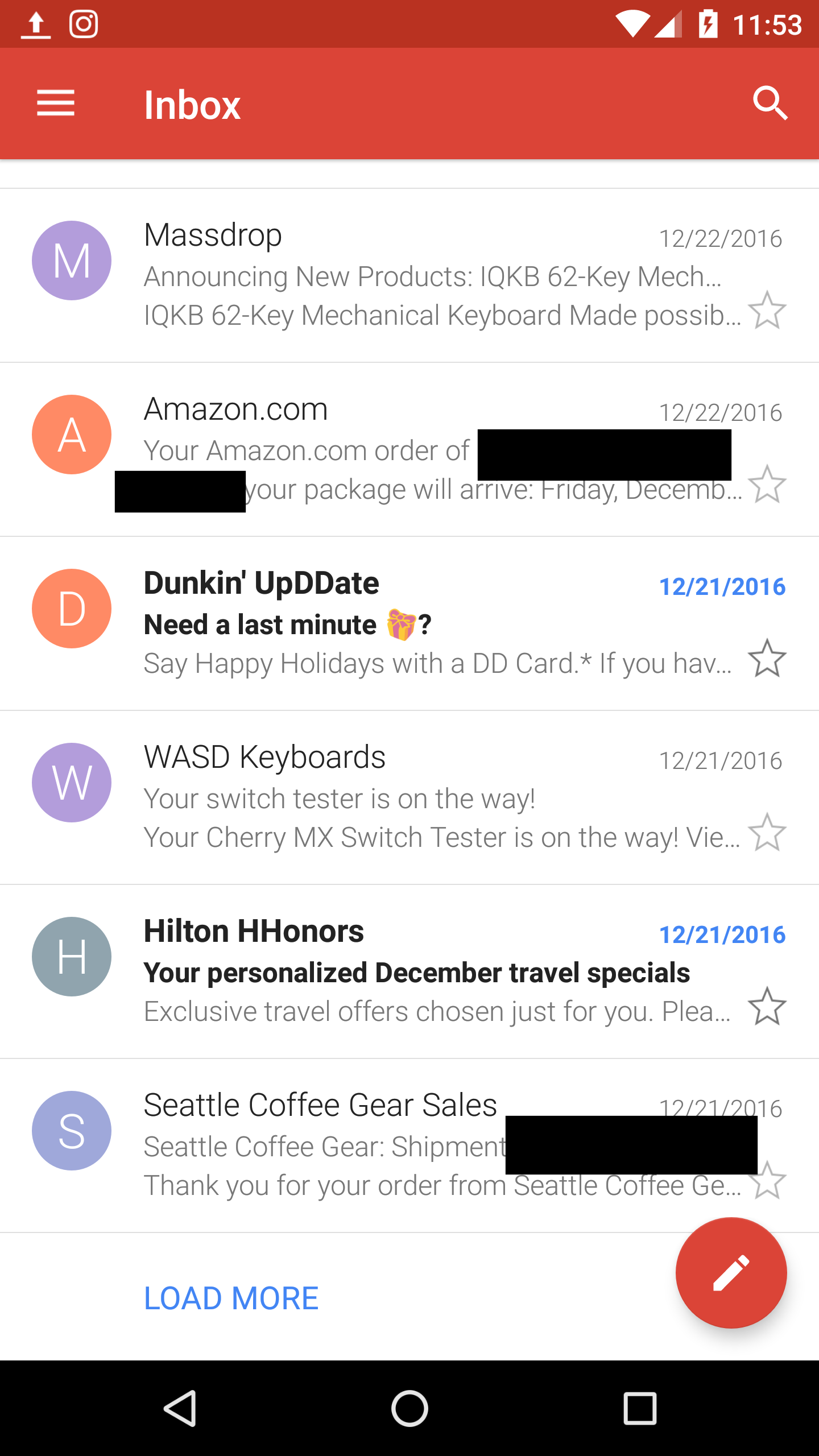Go back using the system navigation bar
The width and height of the screenshot is (819, 1456).
coord(180,1408)
